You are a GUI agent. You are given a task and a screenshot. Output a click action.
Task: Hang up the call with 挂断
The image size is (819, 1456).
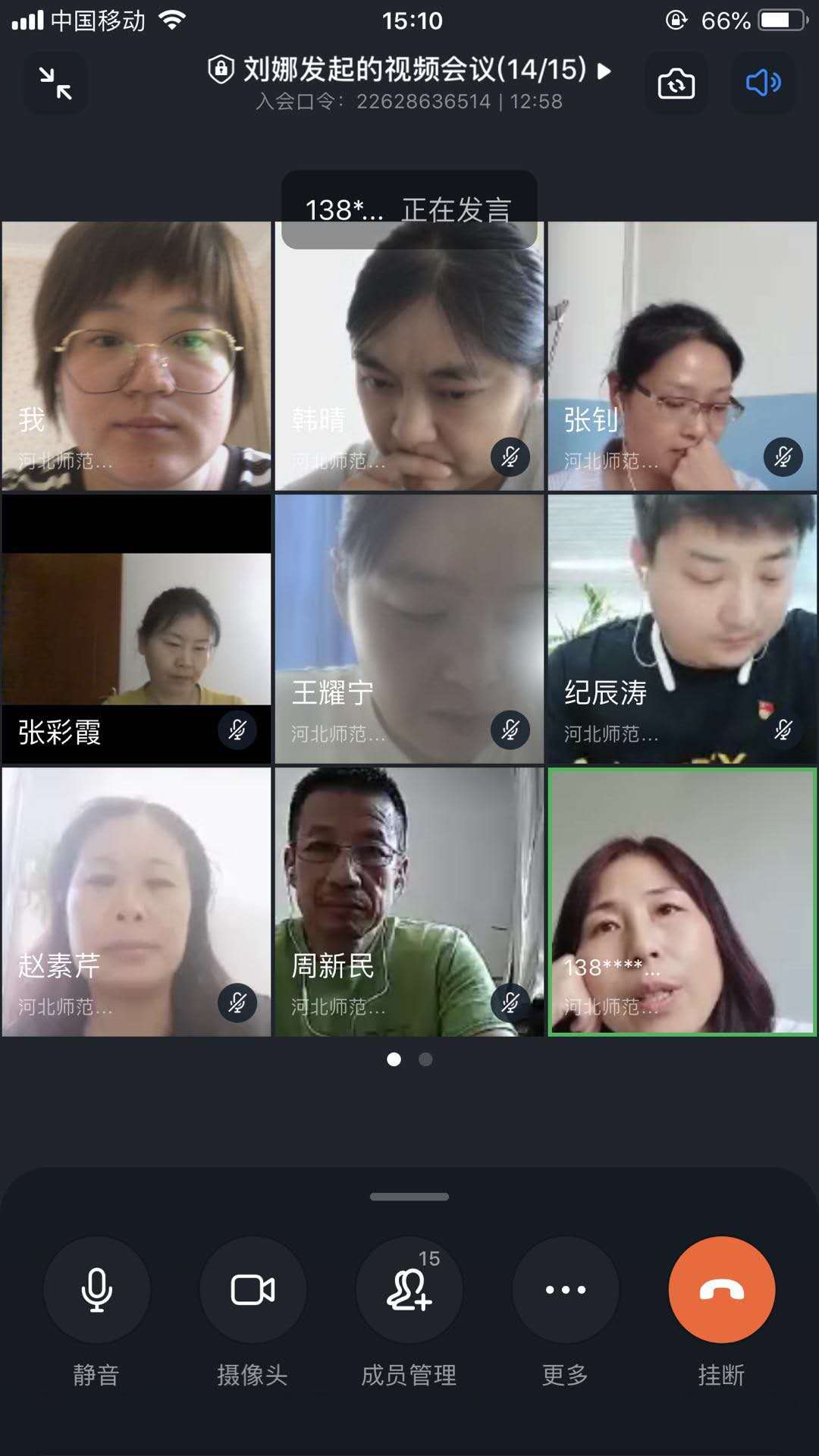tap(721, 1290)
